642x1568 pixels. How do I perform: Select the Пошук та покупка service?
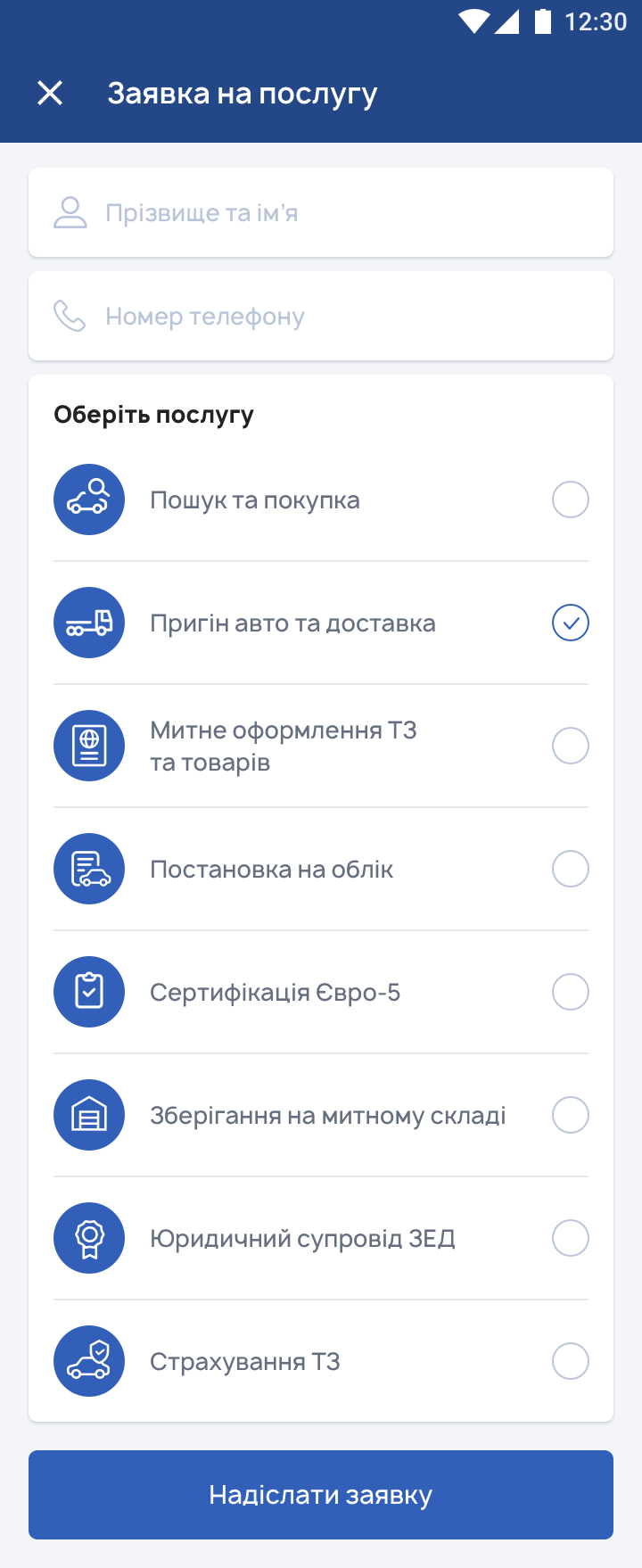570,499
